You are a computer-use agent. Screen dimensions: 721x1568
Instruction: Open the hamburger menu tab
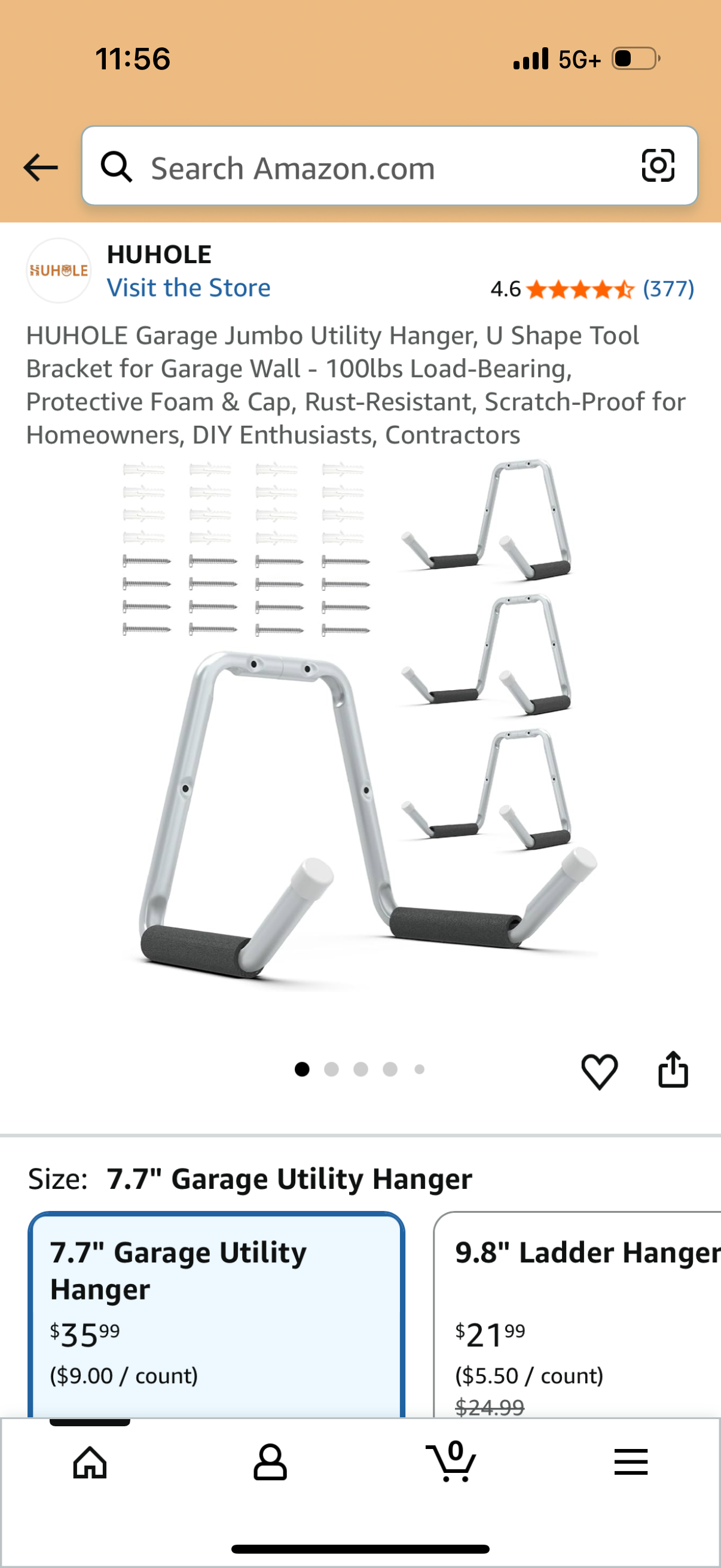tap(631, 1462)
